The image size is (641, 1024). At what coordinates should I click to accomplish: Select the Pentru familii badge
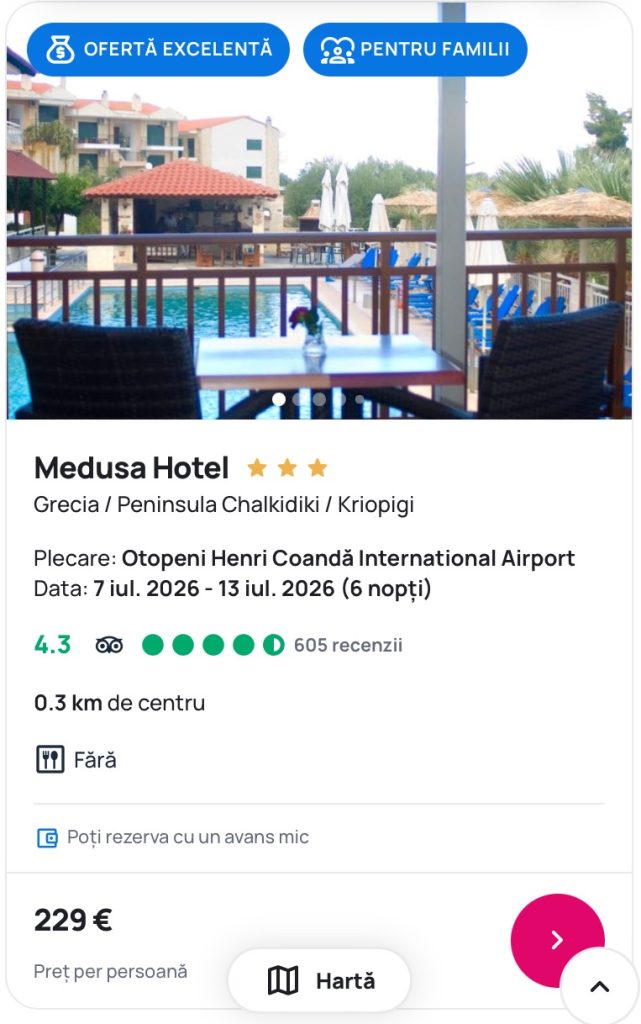coord(415,49)
